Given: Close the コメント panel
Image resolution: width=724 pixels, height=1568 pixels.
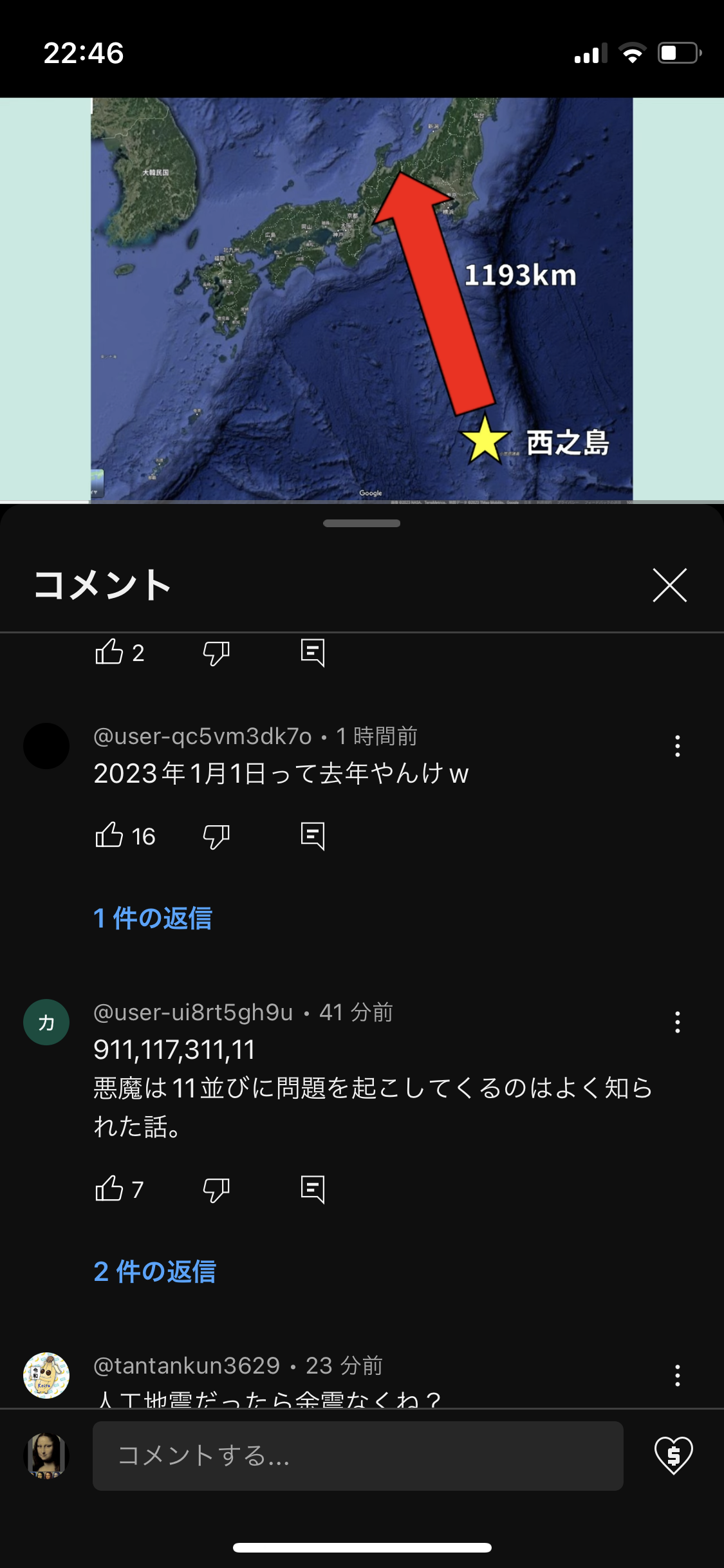Looking at the screenshot, I should pos(669,585).
